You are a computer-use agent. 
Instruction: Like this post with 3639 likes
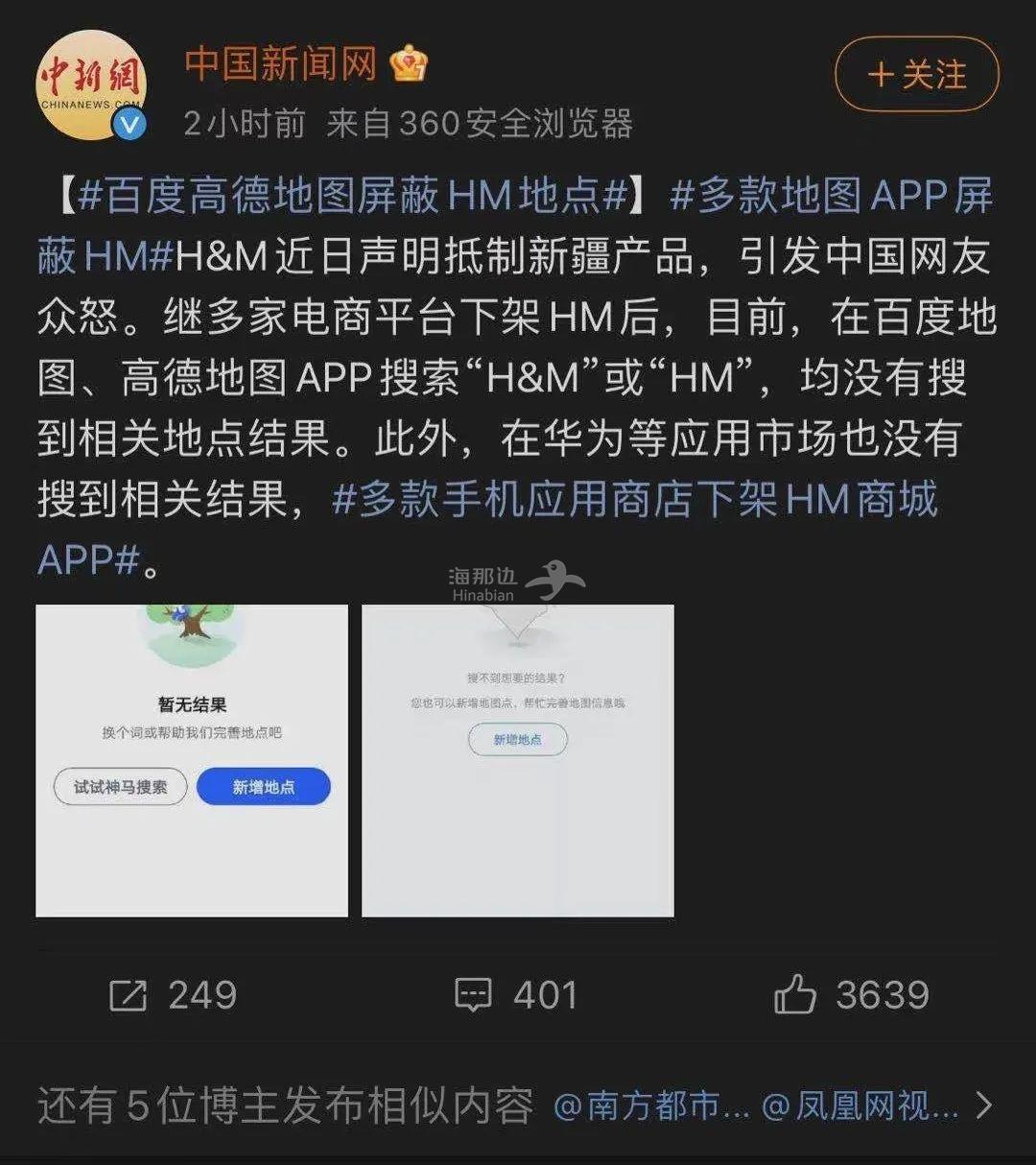coord(852,995)
